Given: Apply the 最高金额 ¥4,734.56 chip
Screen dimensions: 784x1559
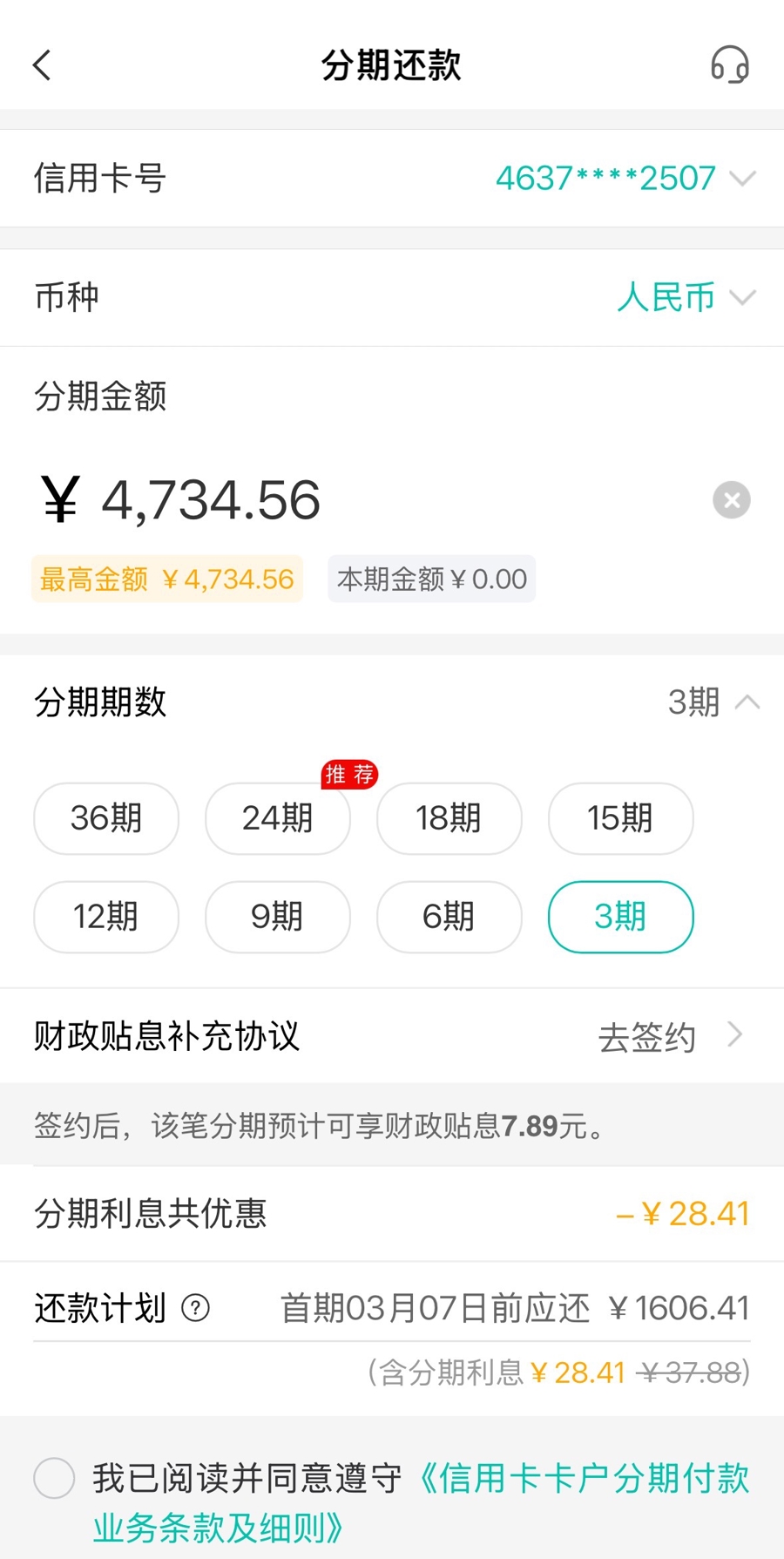Looking at the screenshot, I should tap(167, 580).
